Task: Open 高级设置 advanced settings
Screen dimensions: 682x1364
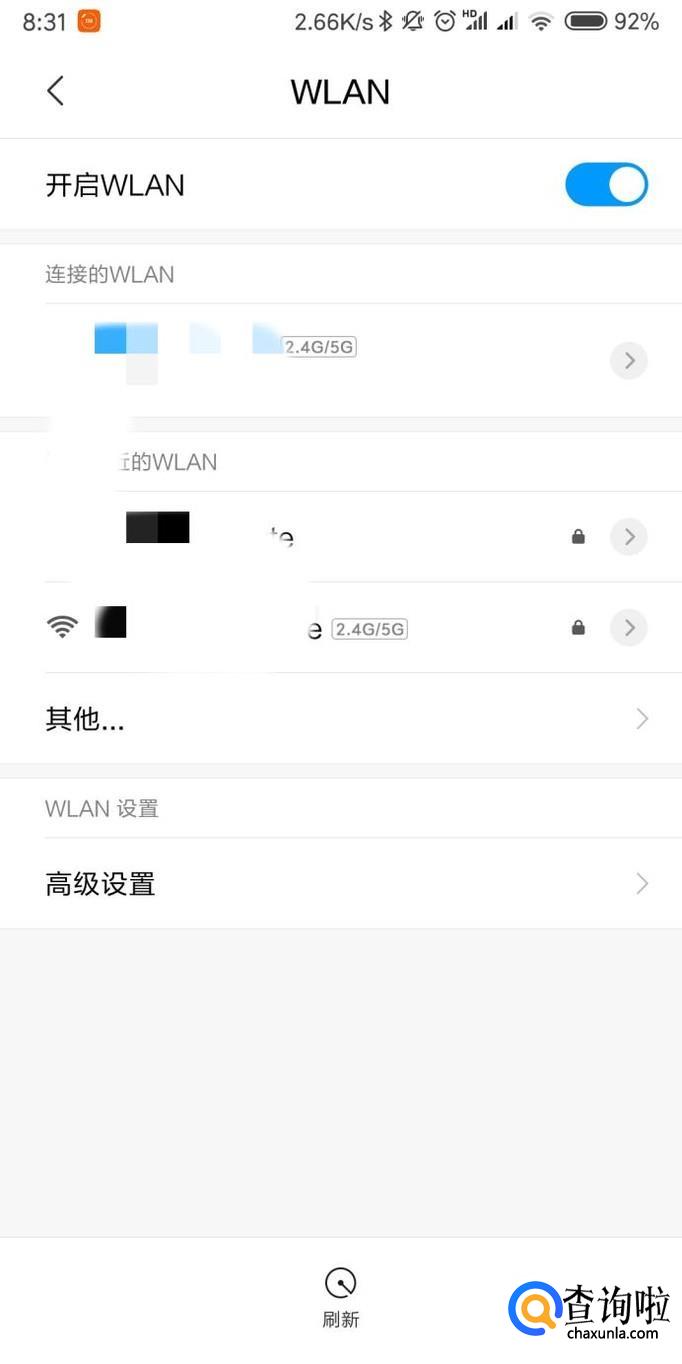Action: [340, 884]
